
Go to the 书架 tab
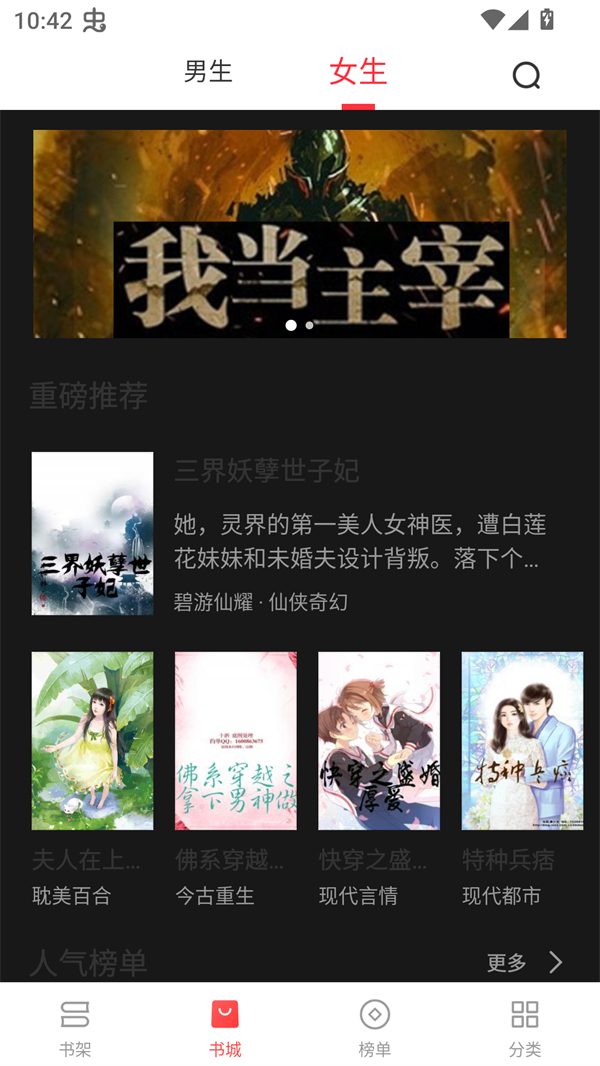pos(75,1026)
